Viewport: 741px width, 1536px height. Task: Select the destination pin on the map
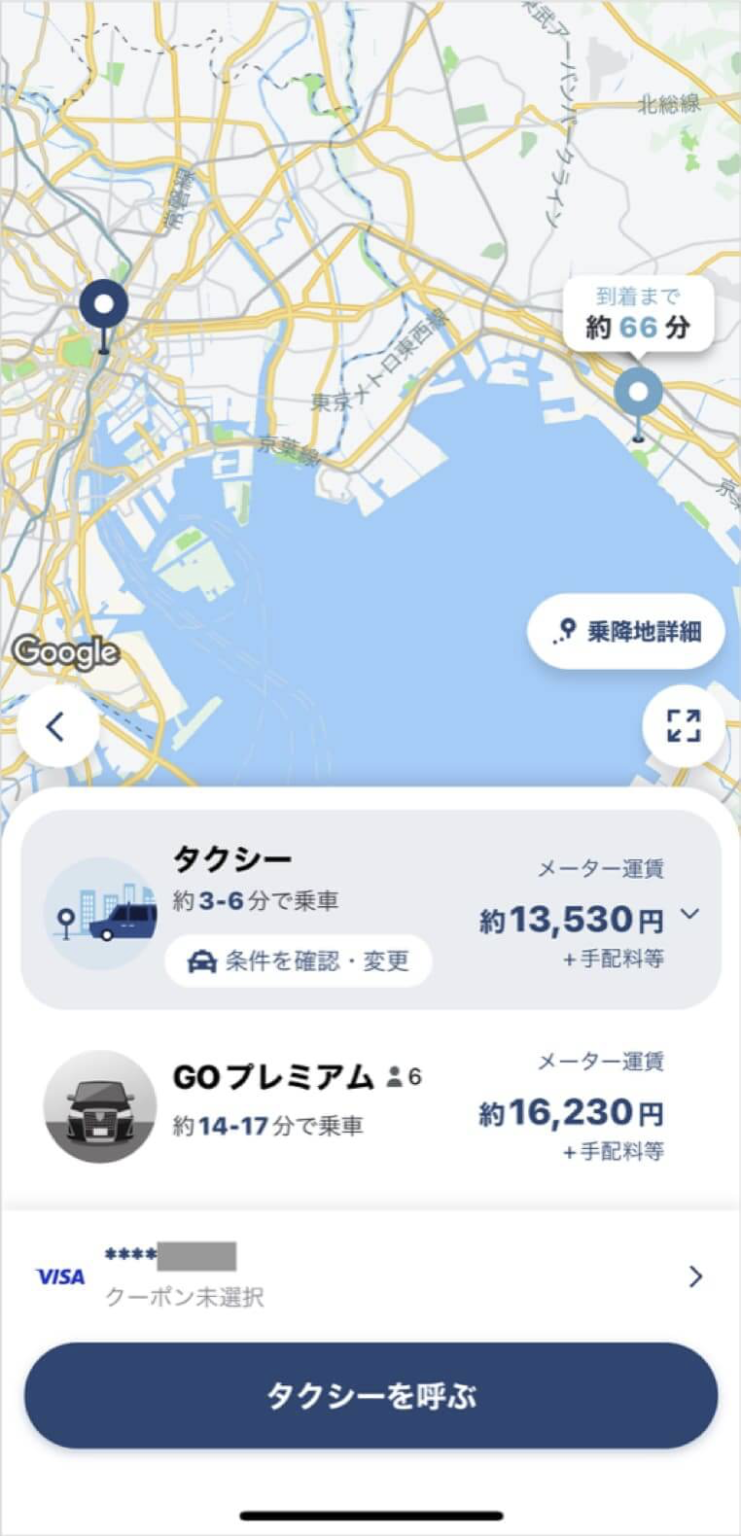[637, 390]
